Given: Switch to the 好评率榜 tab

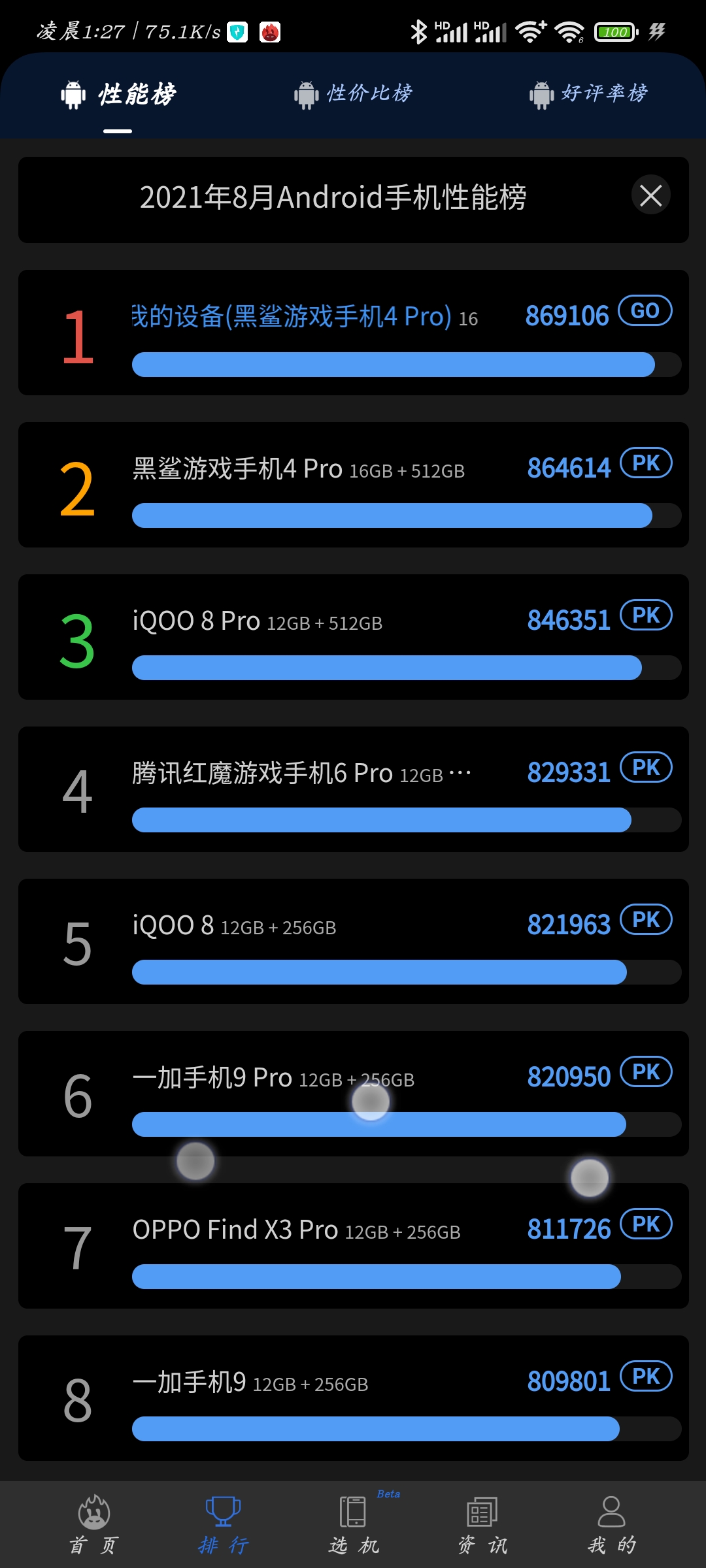Looking at the screenshot, I should 588,94.
